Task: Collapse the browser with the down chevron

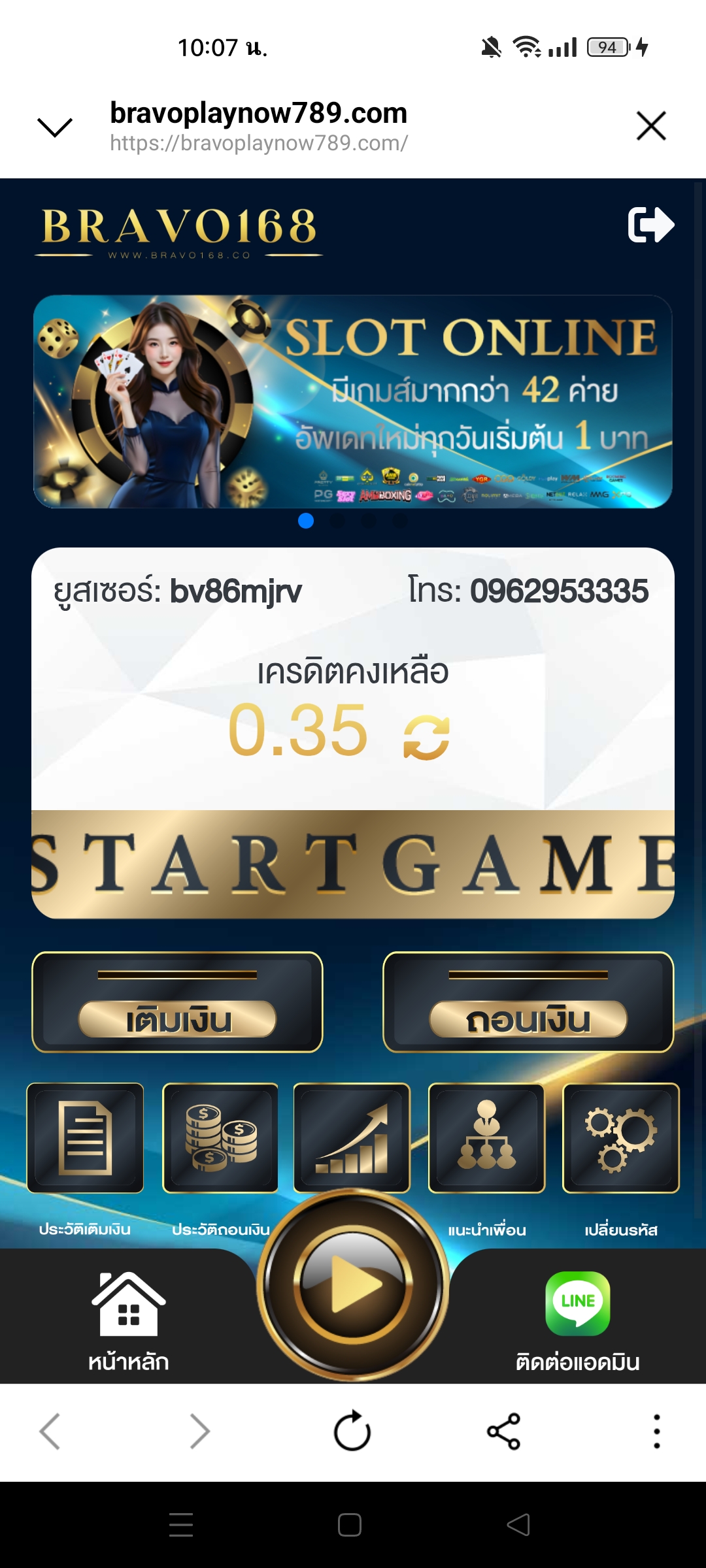Action: [x=55, y=127]
